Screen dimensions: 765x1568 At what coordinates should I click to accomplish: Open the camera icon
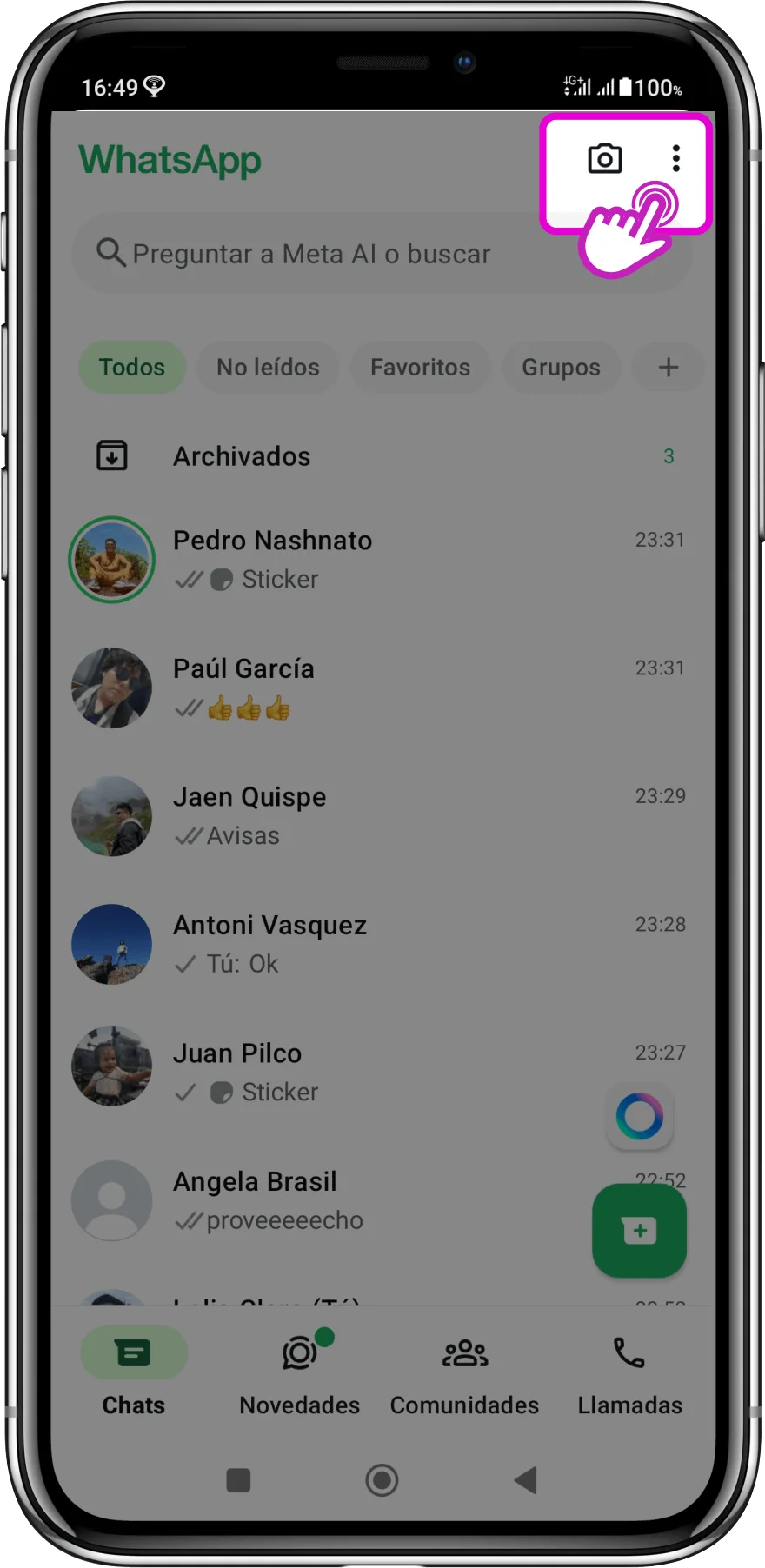[x=604, y=159]
